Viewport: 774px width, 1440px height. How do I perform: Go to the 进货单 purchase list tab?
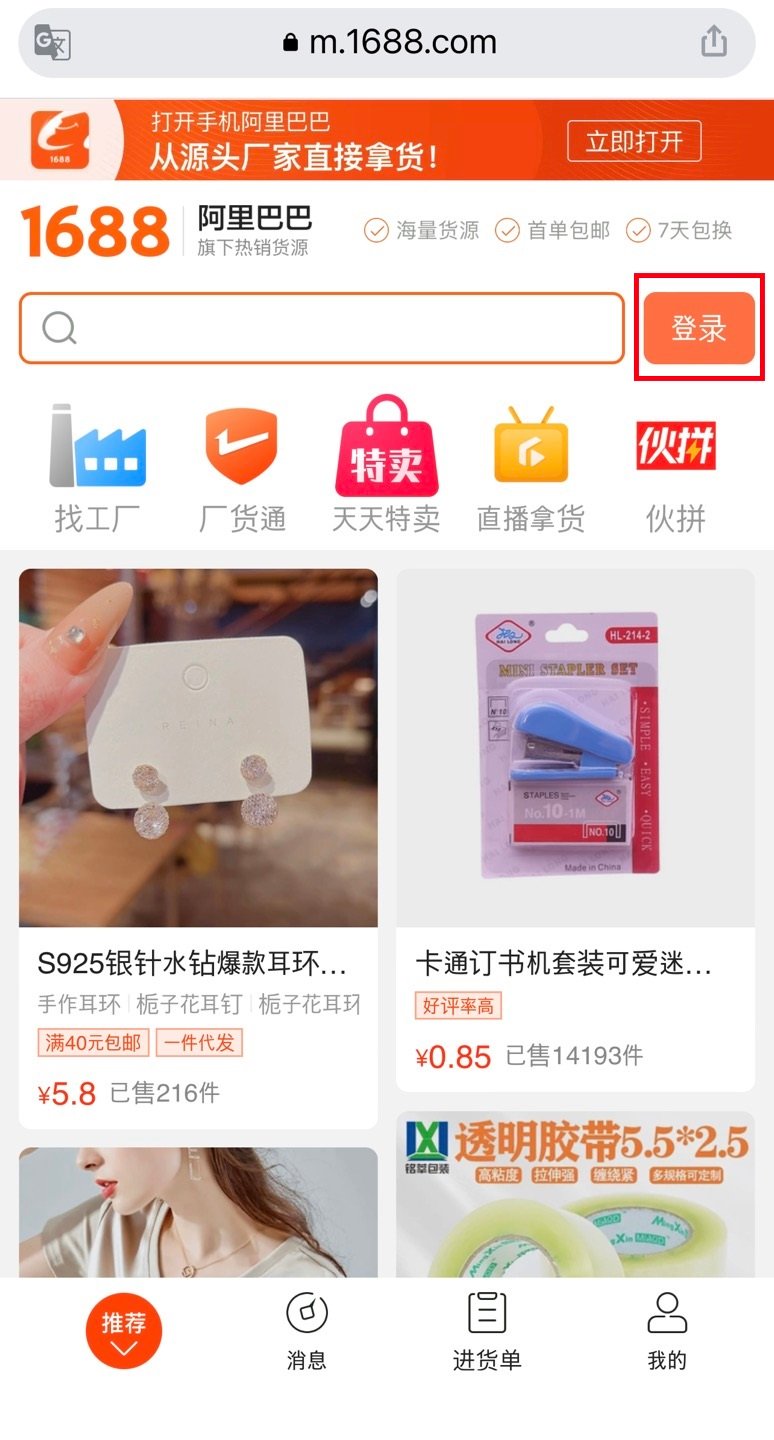pos(487,1331)
